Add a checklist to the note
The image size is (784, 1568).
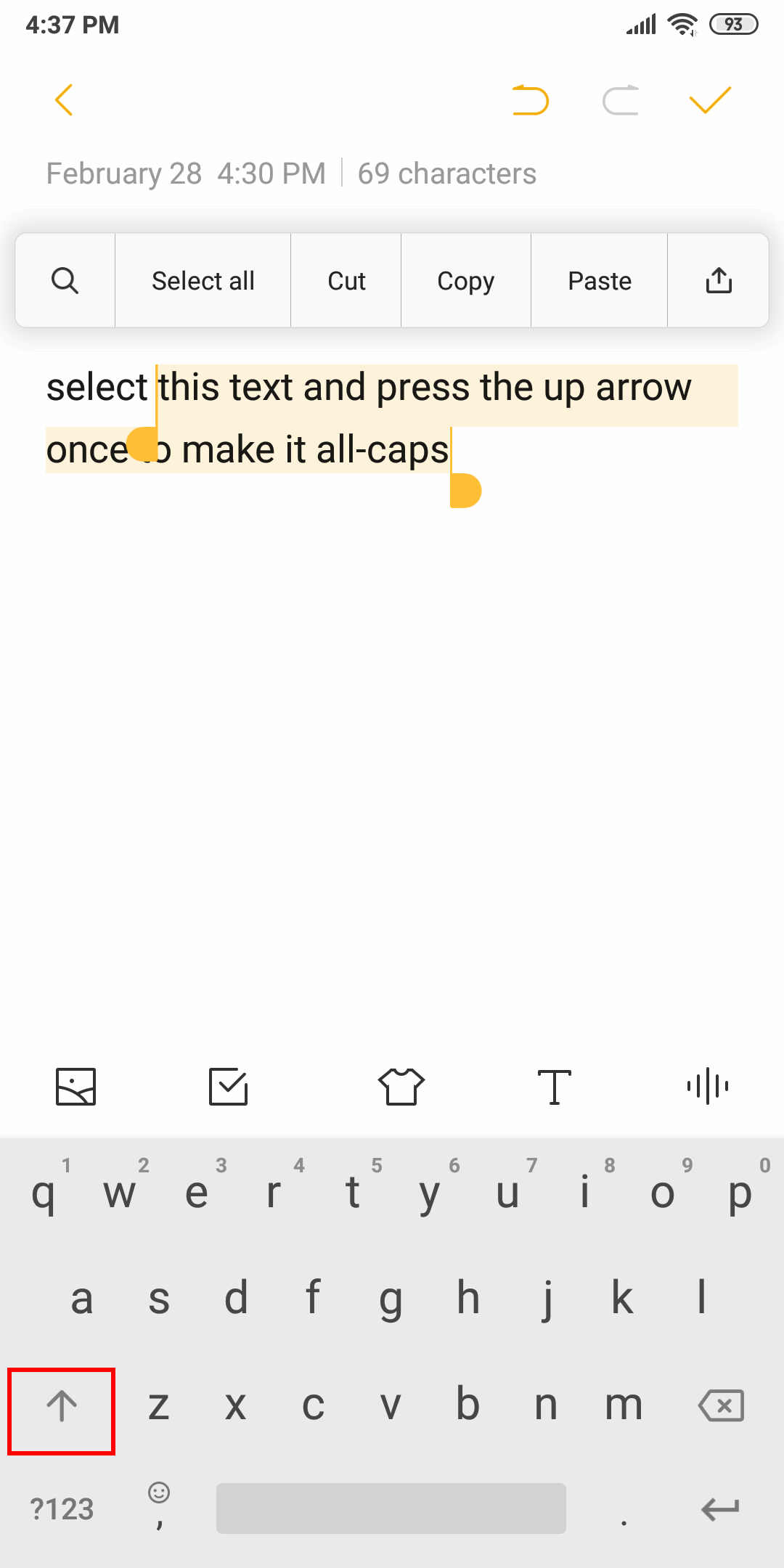(228, 1086)
